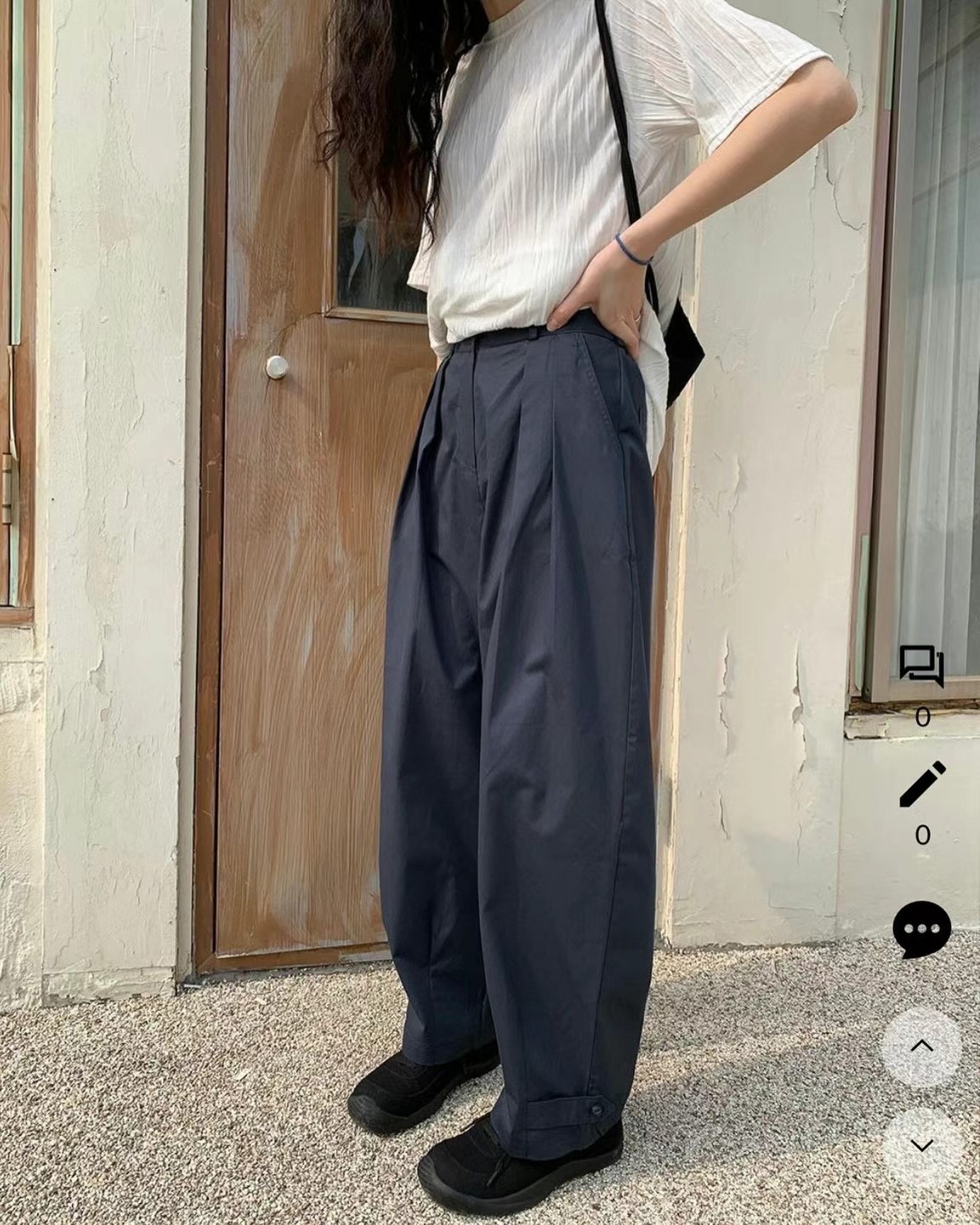Jump to top with the up arrow
The height and width of the screenshot is (1225, 980).
[922, 1046]
